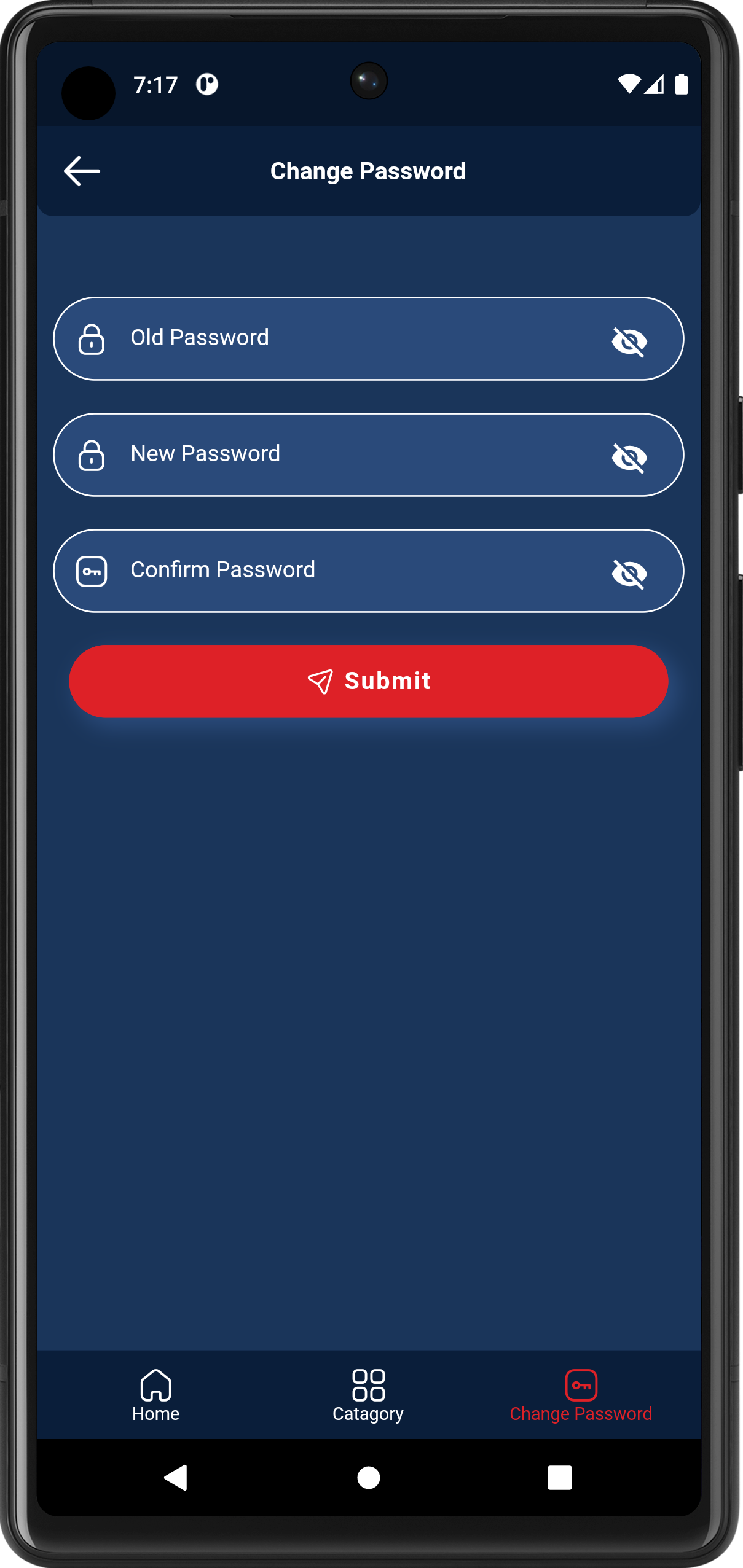Go back using the top arrow
Image resolution: width=743 pixels, height=1568 pixels.
(x=82, y=171)
